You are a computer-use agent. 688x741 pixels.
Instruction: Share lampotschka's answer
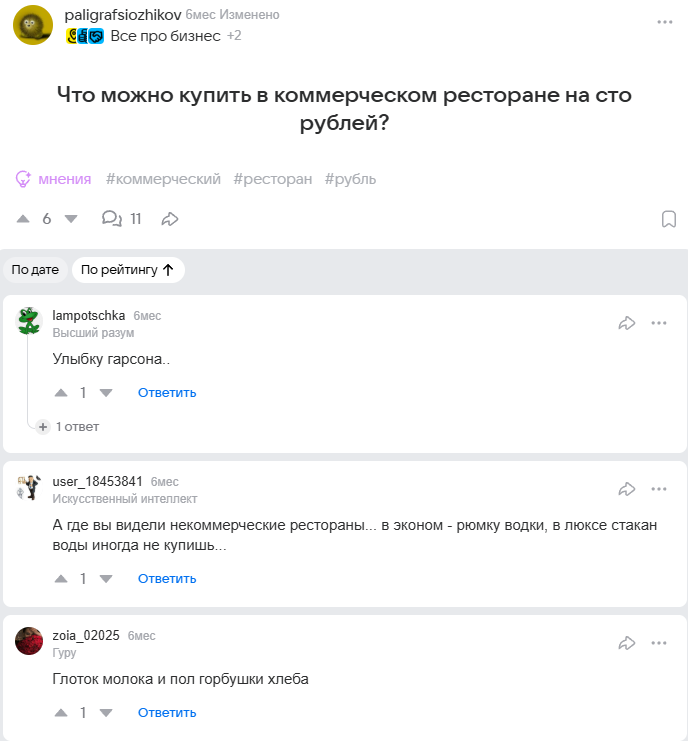pyautogui.click(x=627, y=323)
